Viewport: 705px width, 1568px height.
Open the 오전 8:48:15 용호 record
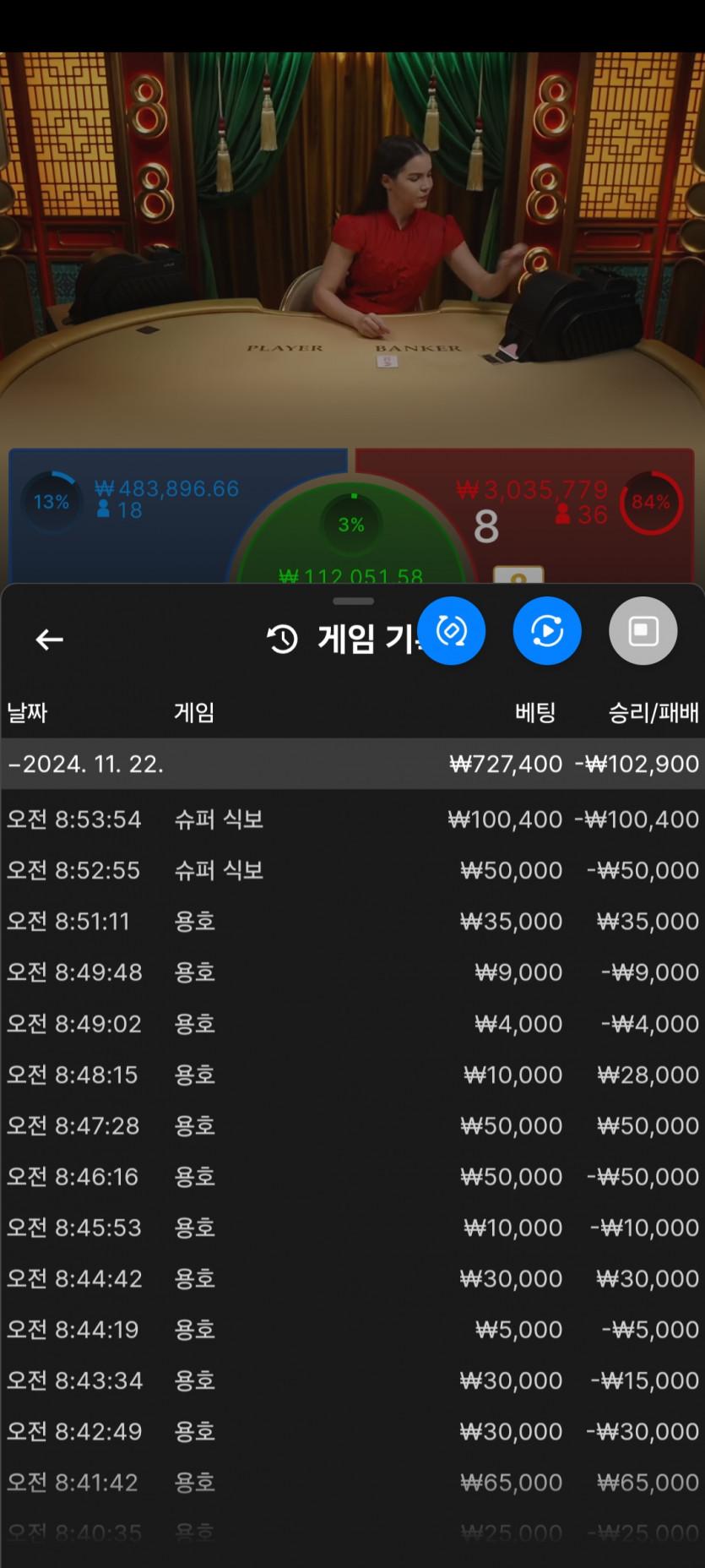[x=352, y=1075]
